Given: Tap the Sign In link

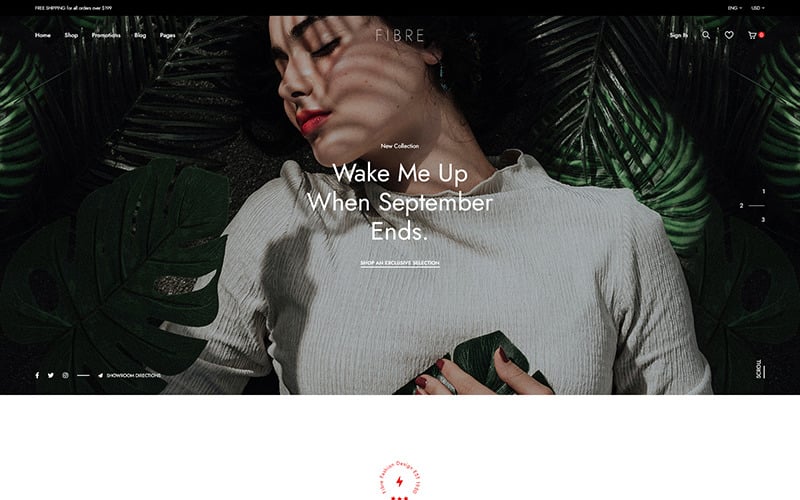Looking at the screenshot, I should [678, 35].
